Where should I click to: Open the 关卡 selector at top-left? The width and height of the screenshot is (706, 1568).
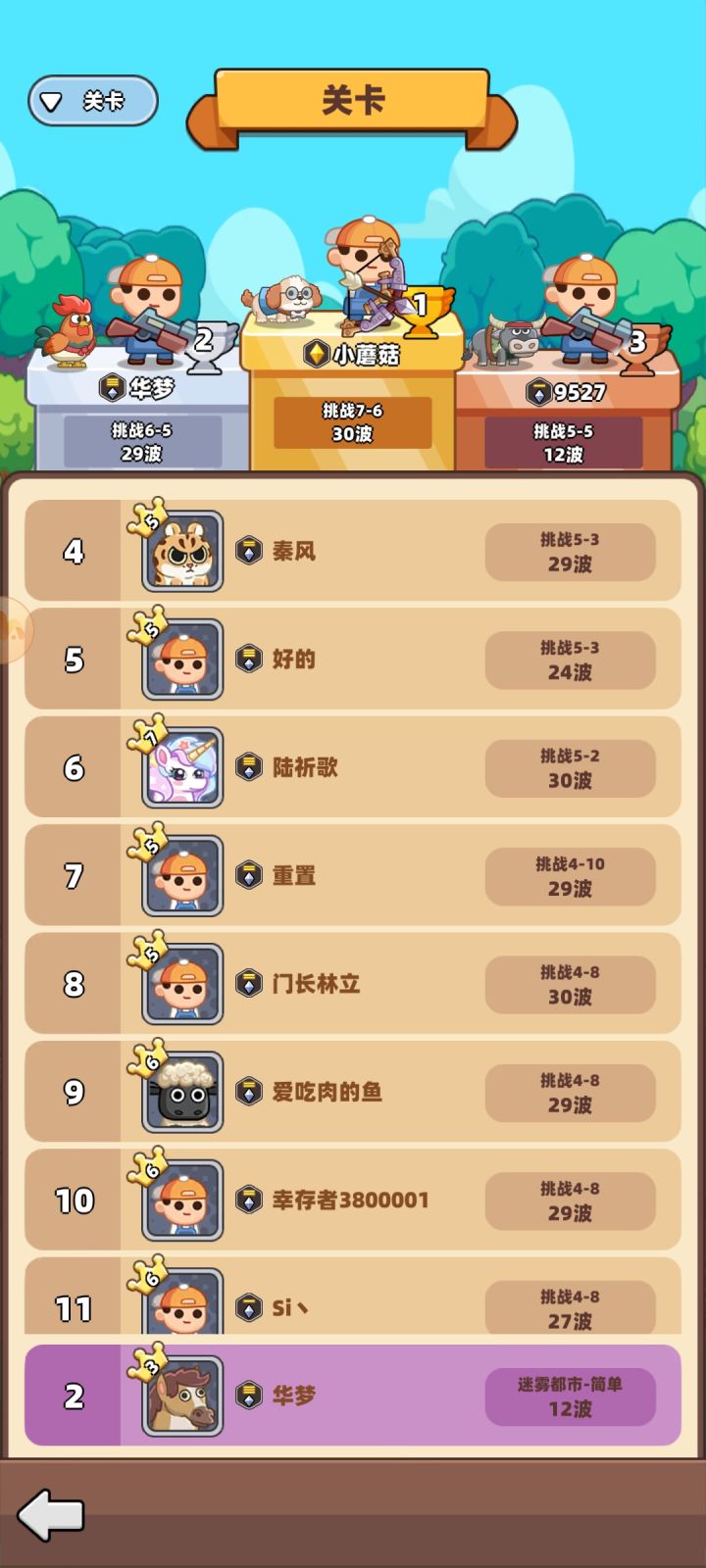click(92, 101)
